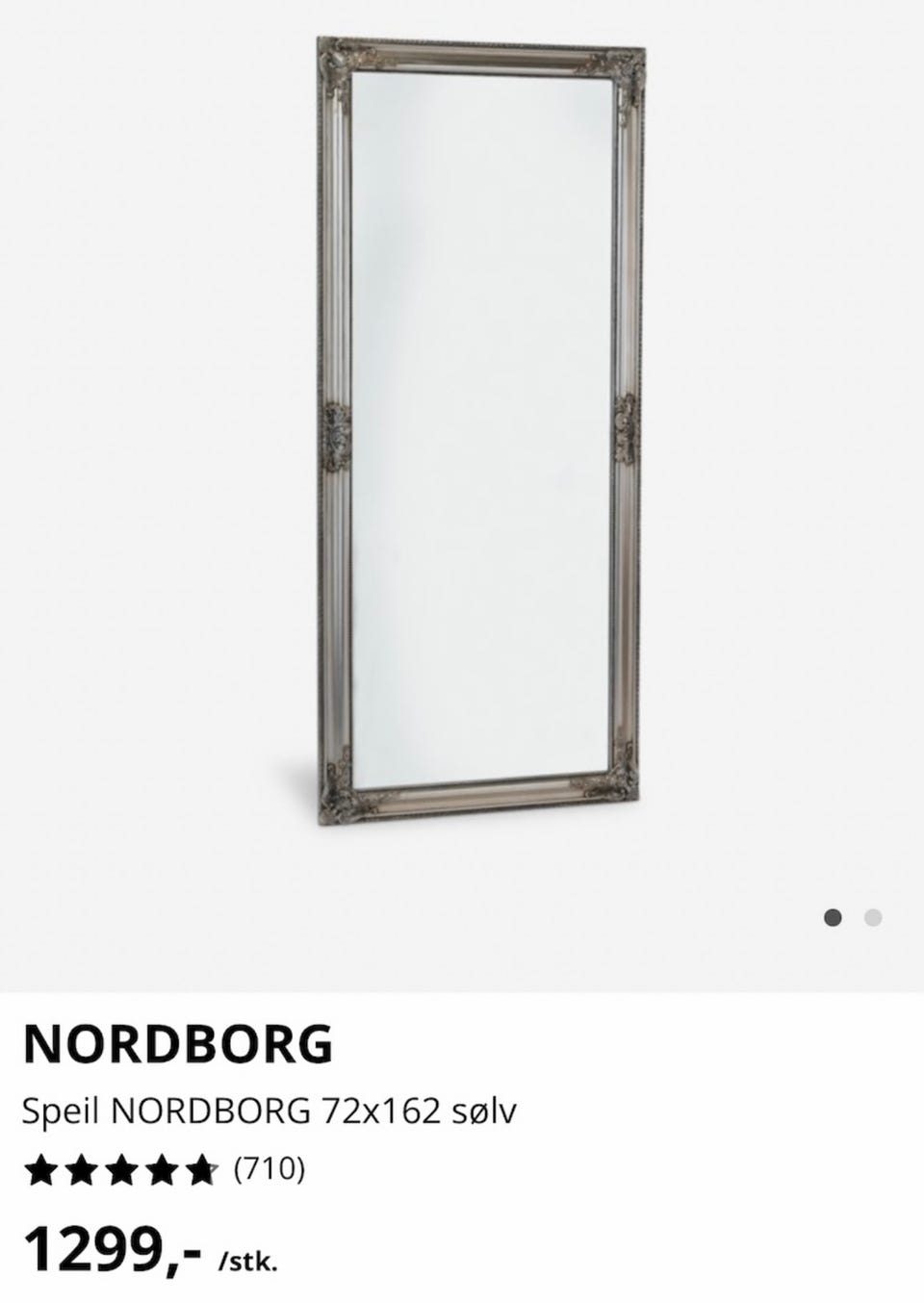Toggle to the second product image slide
The height and width of the screenshot is (1303, 924).
pyautogui.click(x=873, y=919)
